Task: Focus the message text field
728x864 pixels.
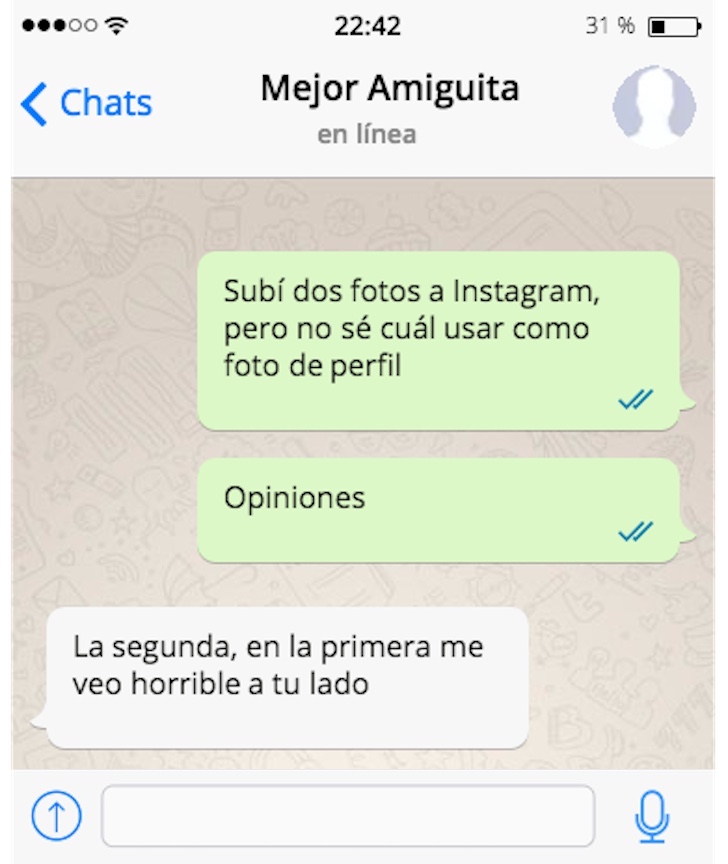Action: tap(347, 816)
